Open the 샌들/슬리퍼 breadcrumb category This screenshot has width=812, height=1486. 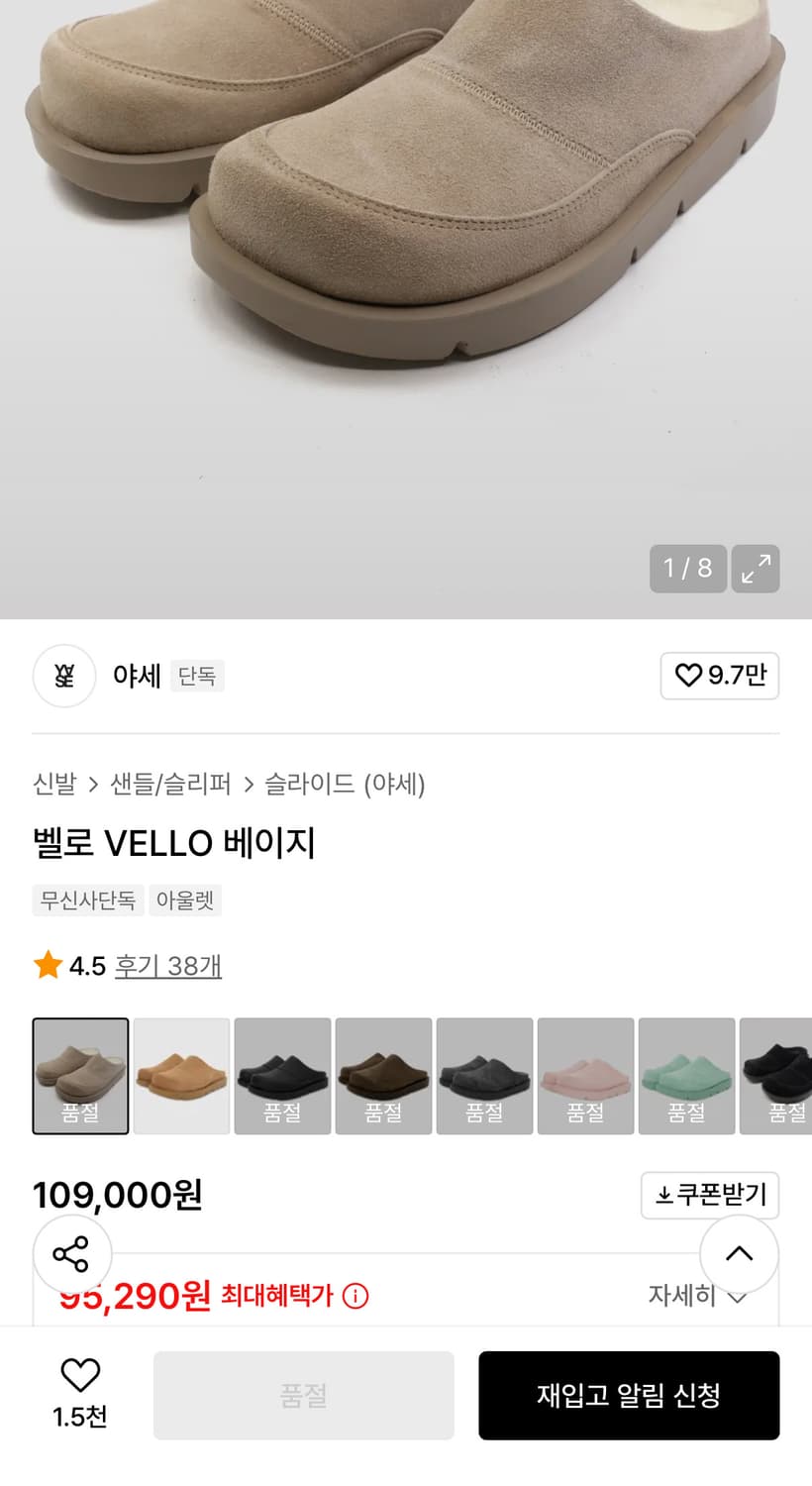(x=169, y=784)
